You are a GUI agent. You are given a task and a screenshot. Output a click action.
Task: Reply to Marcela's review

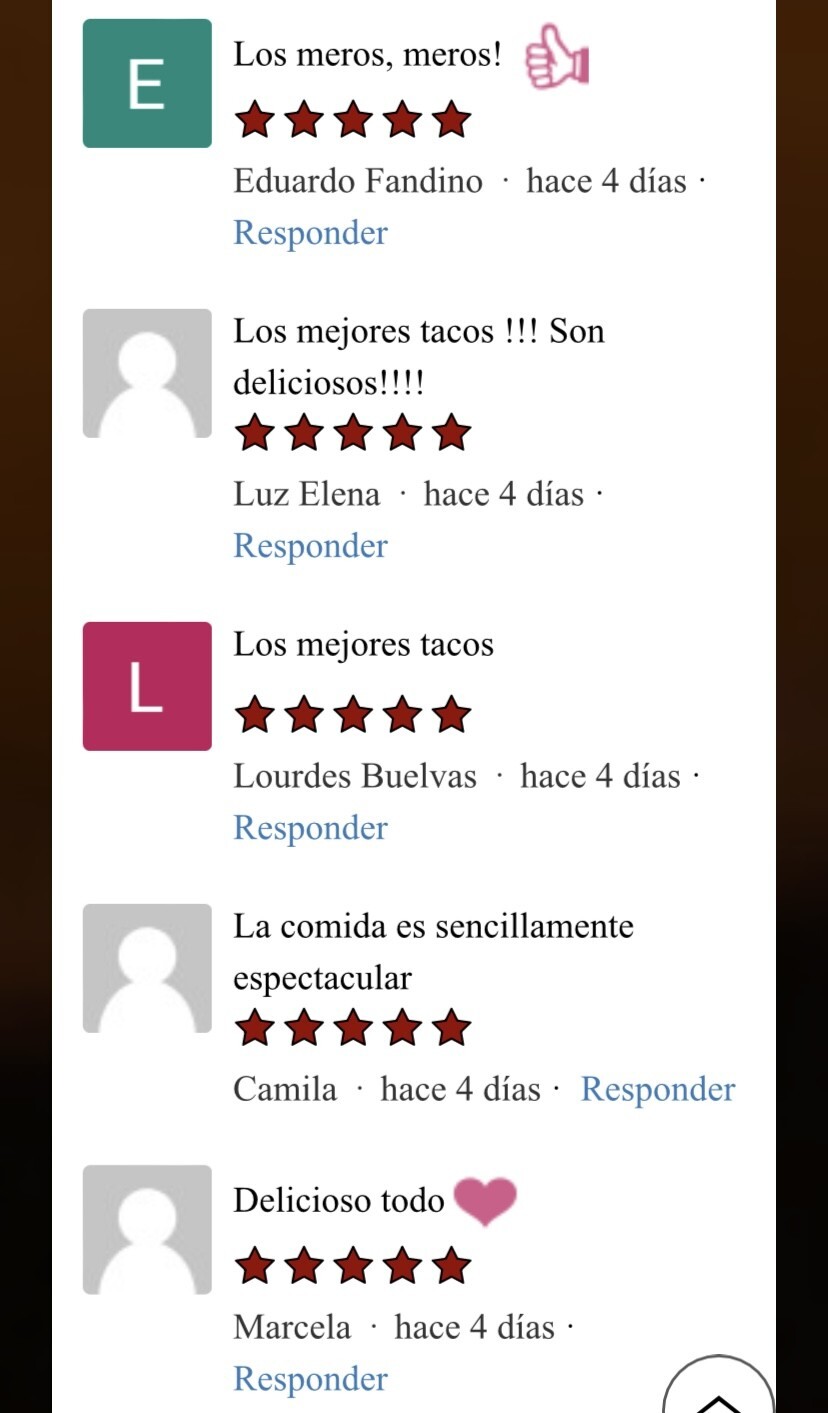pos(310,1379)
